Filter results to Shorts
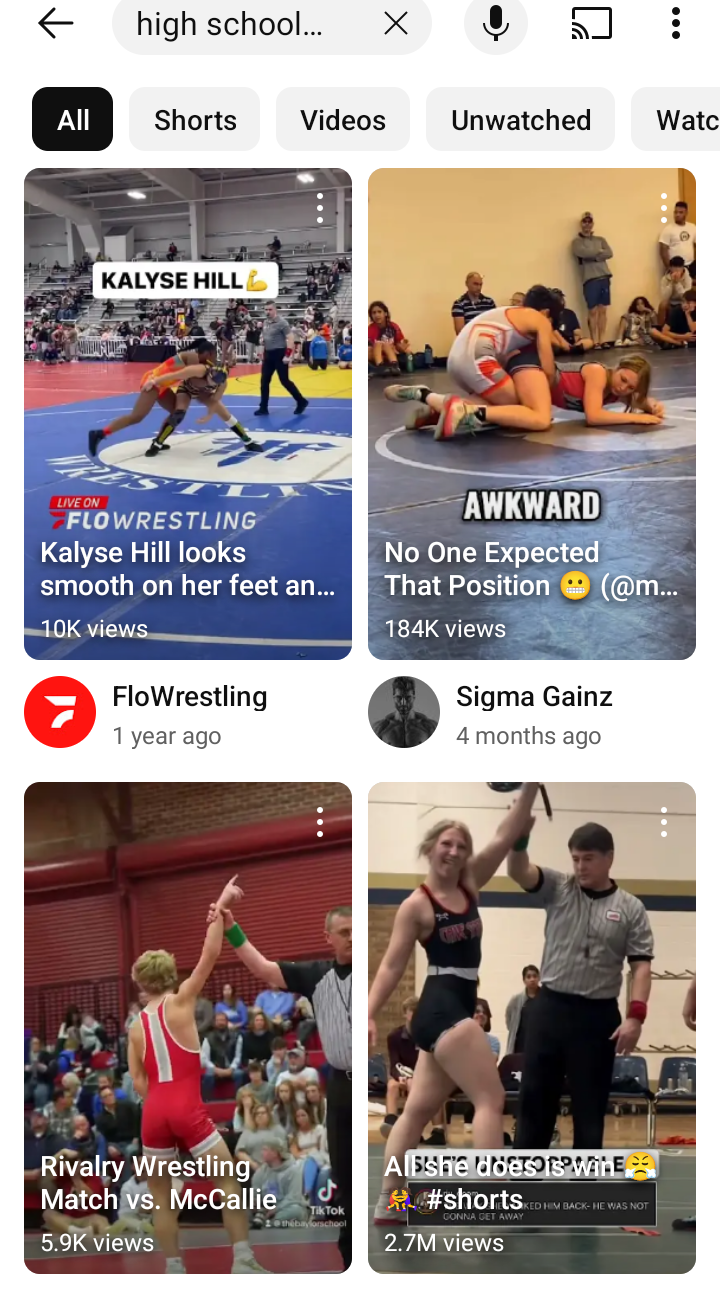This screenshot has width=720, height=1289. click(195, 120)
